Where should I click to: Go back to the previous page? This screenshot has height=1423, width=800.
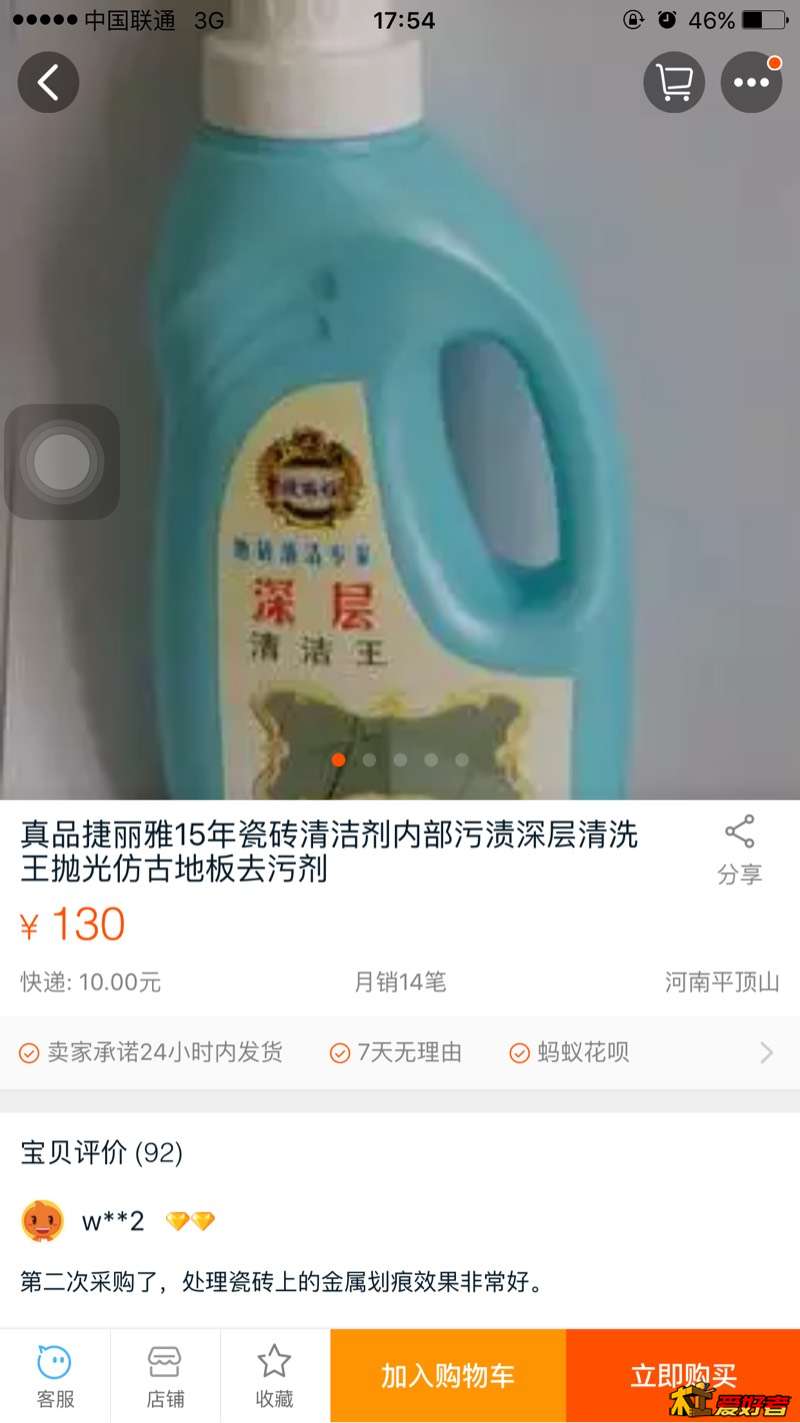(x=48, y=82)
